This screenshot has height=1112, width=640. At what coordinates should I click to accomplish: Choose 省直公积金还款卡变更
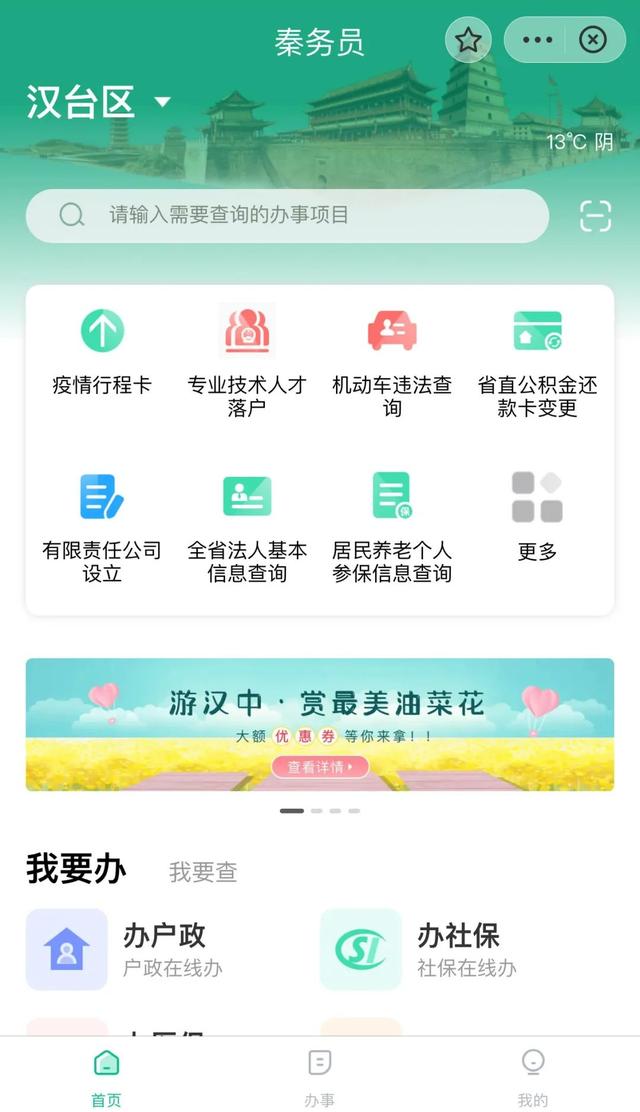click(x=537, y=362)
